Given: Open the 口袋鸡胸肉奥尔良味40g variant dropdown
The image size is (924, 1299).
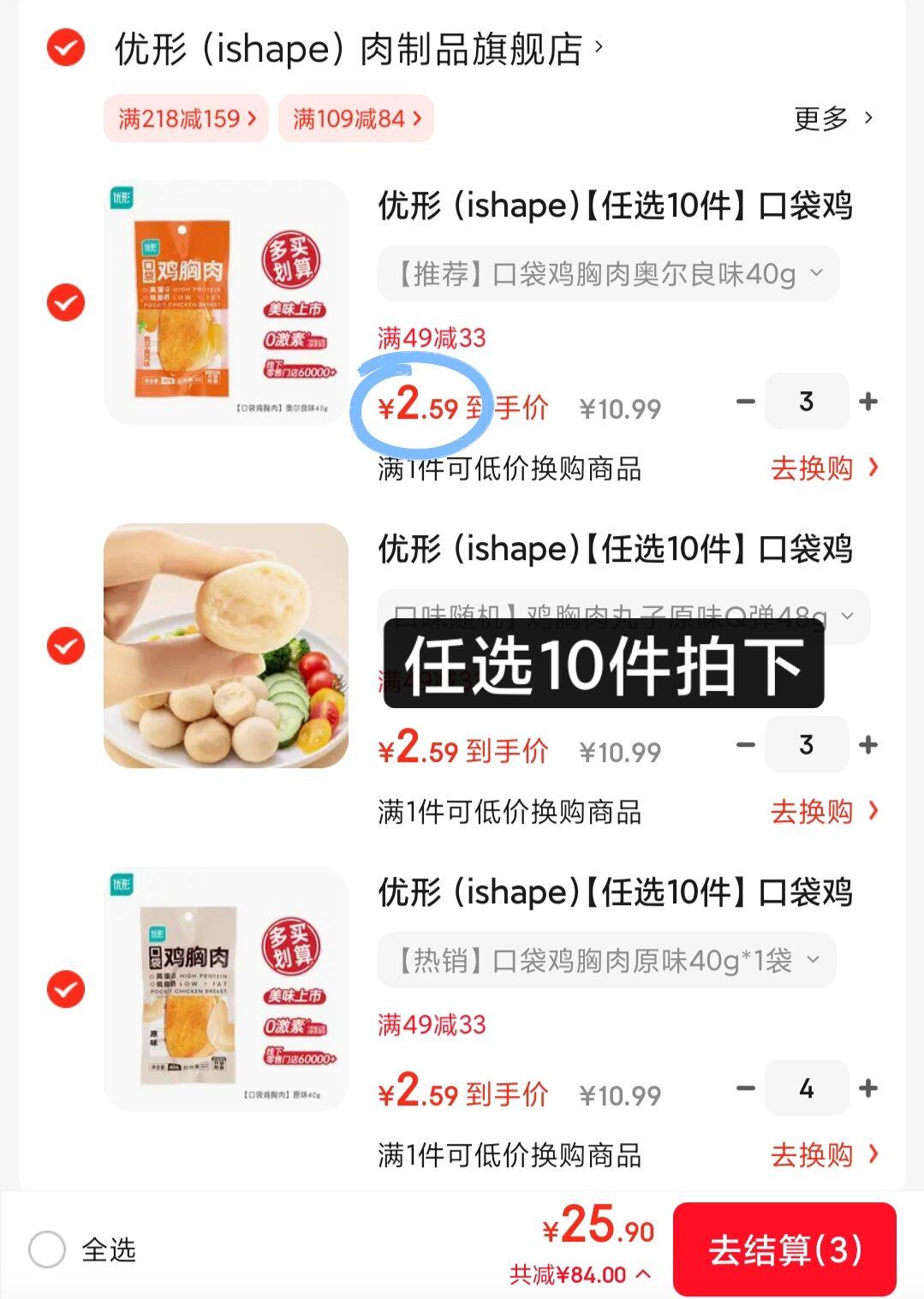Looking at the screenshot, I should coord(607,274).
